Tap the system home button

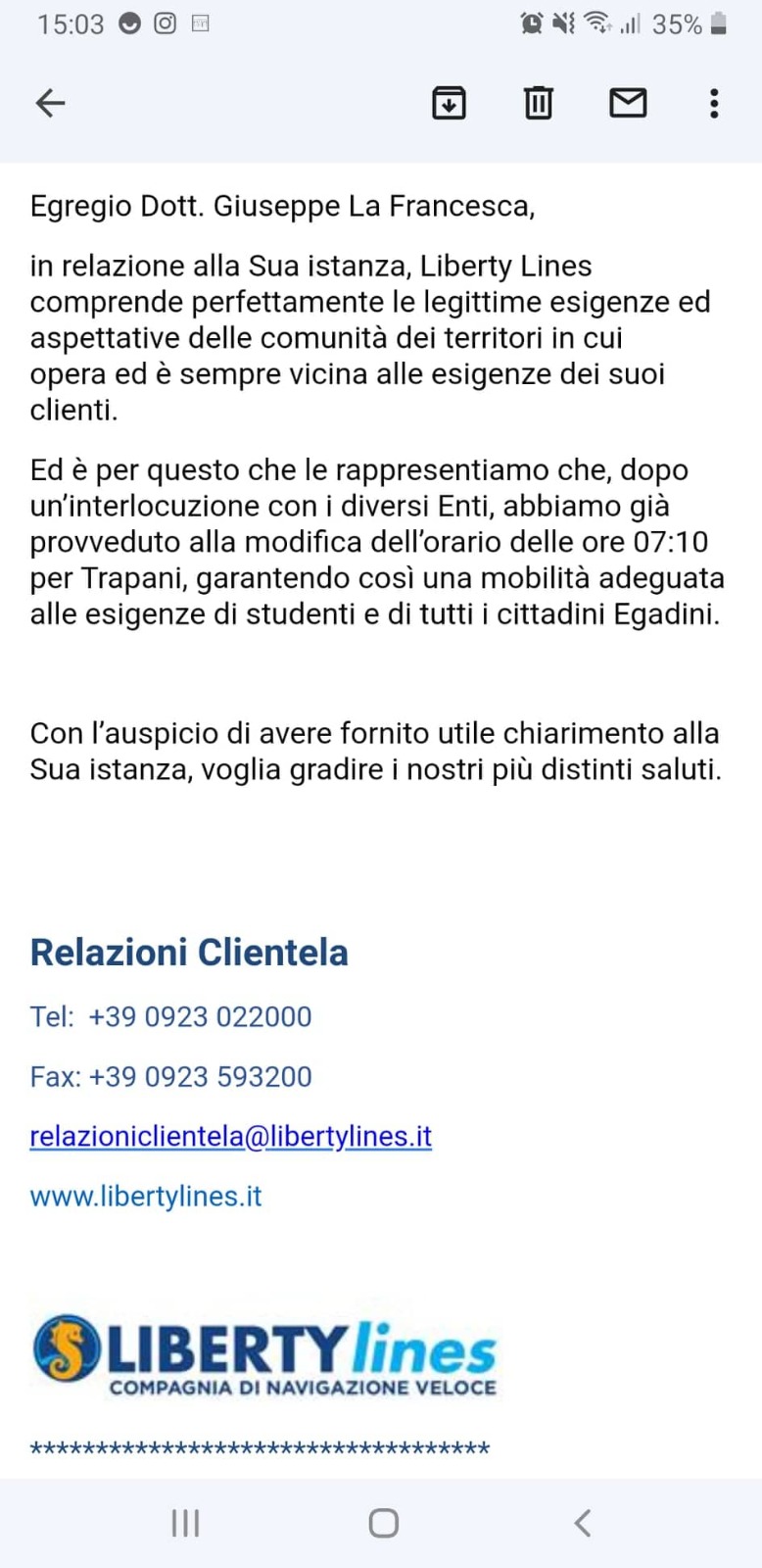click(383, 1523)
